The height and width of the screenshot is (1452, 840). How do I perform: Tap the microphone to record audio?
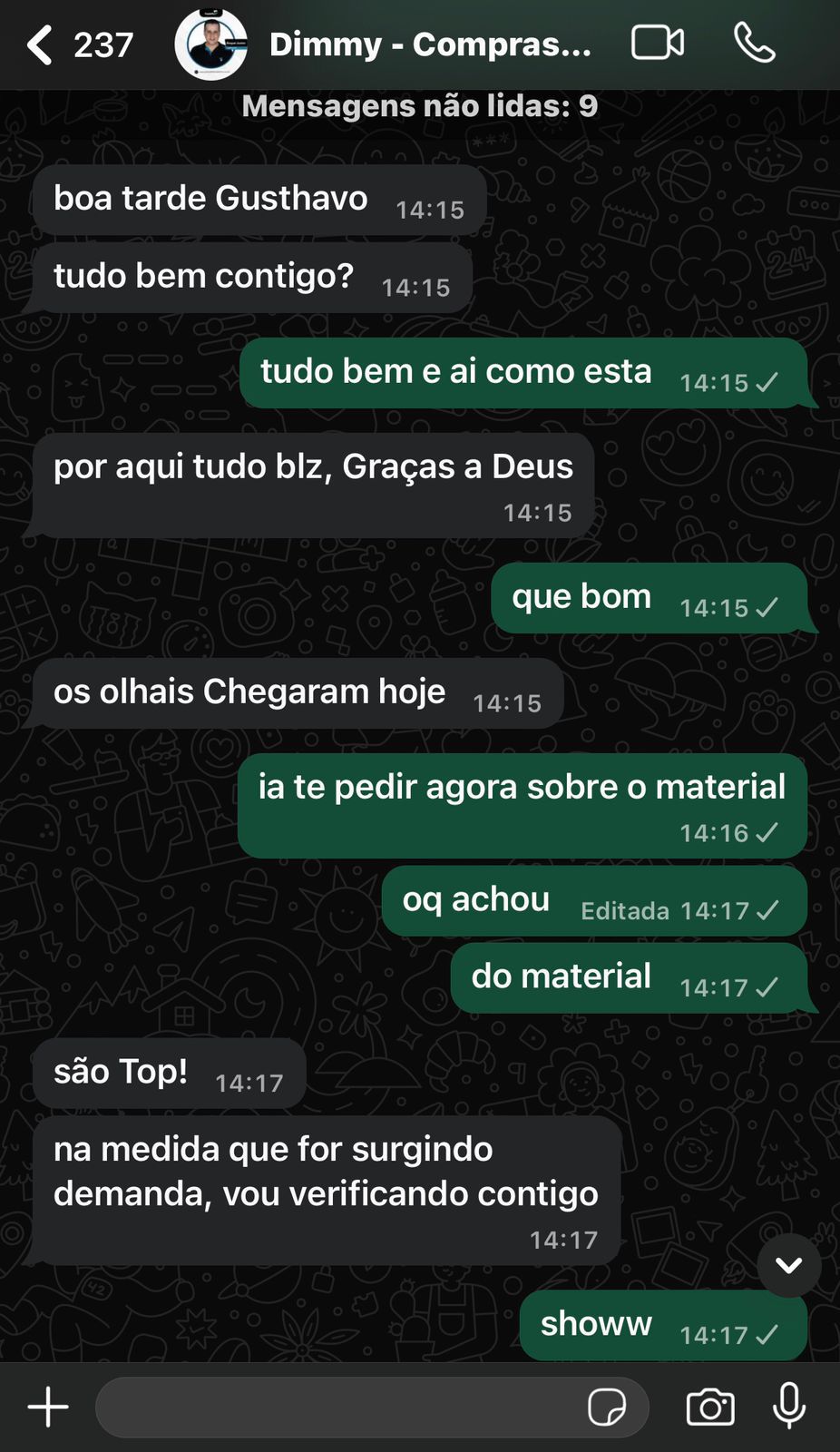click(x=789, y=1406)
